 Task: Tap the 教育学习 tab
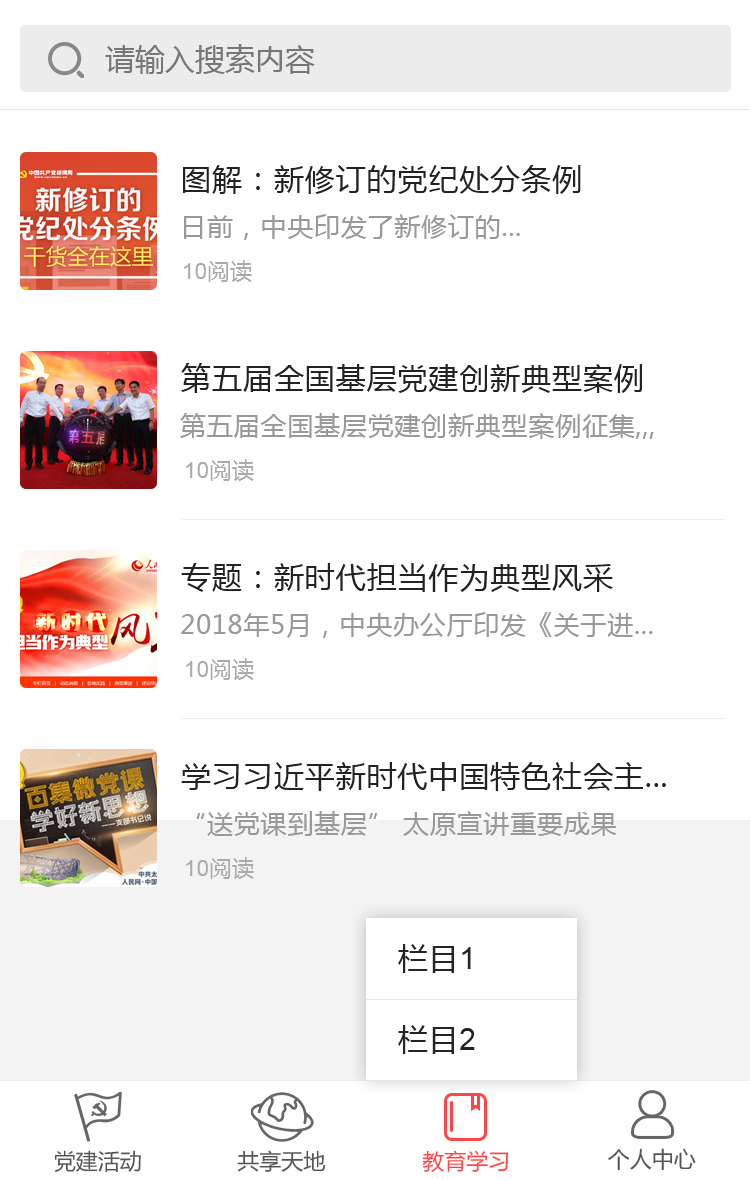click(465, 1132)
